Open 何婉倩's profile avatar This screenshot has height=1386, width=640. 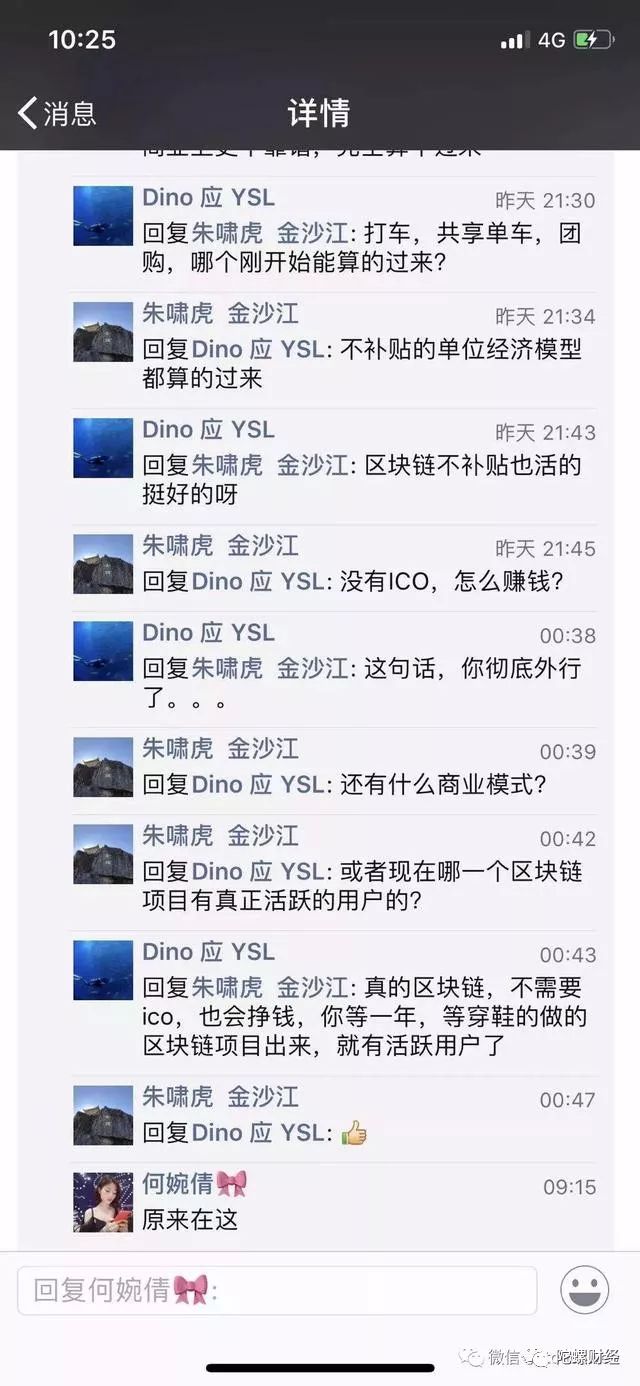click(x=103, y=1201)
